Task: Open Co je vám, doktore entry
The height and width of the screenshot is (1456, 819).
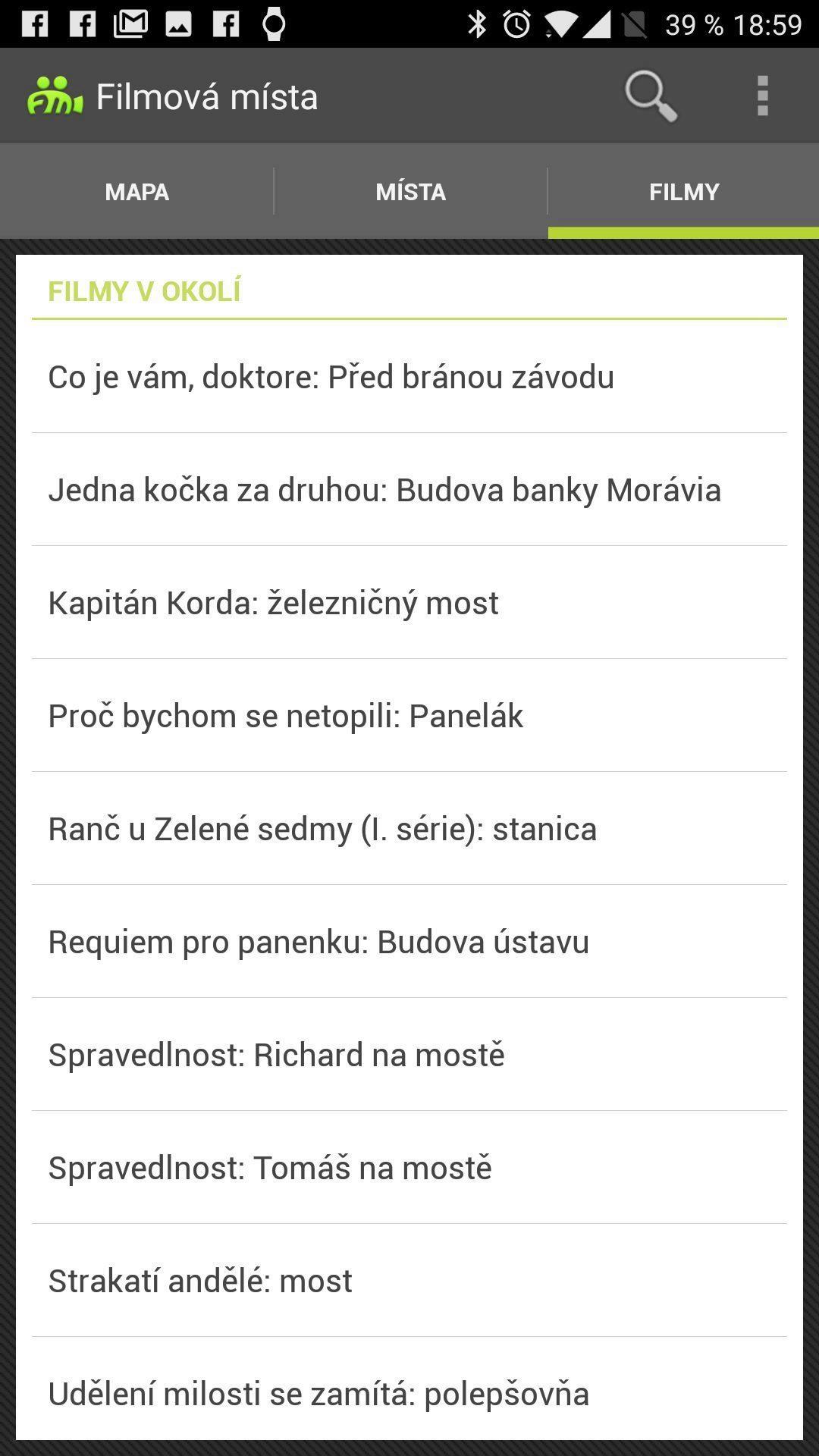Action: [x=409, y=377]
